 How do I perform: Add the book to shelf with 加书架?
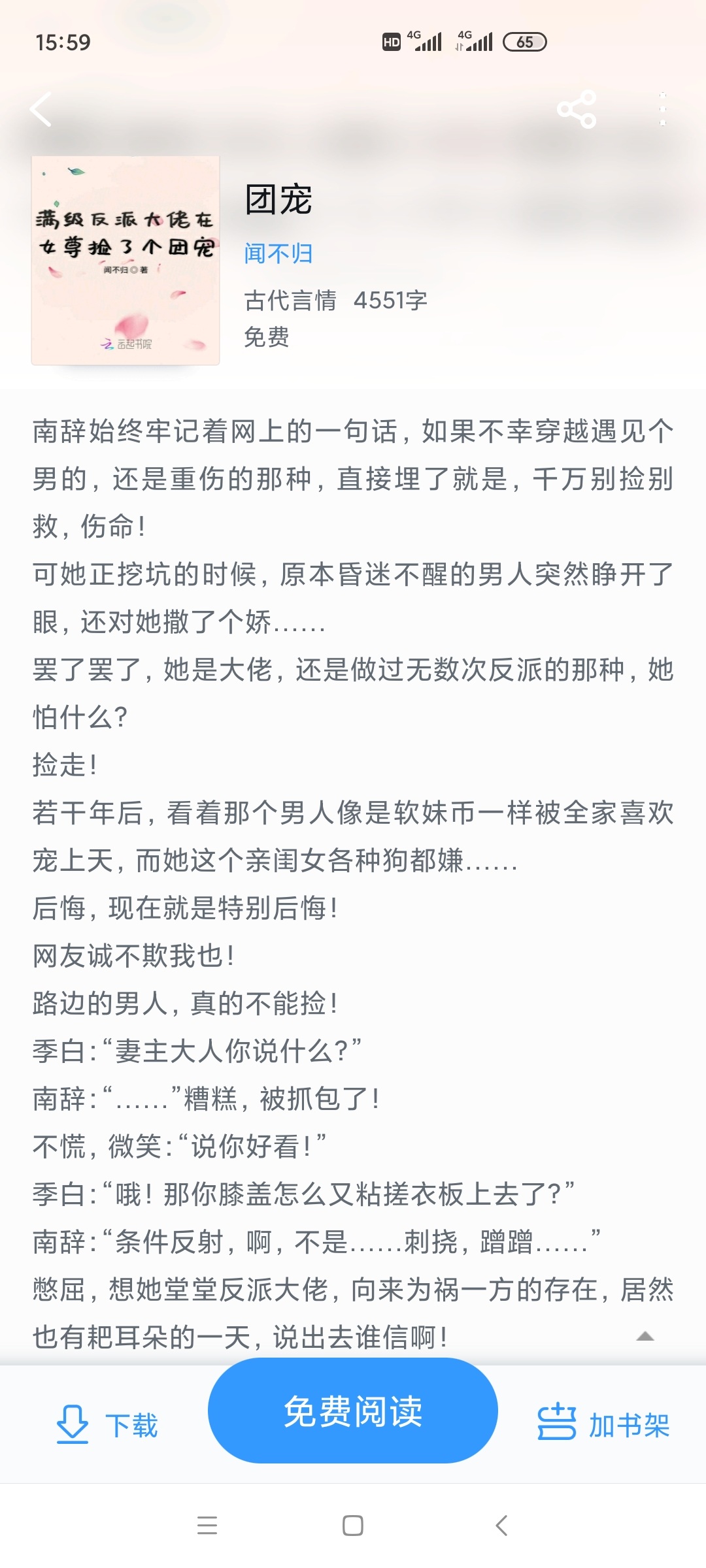603,1424
